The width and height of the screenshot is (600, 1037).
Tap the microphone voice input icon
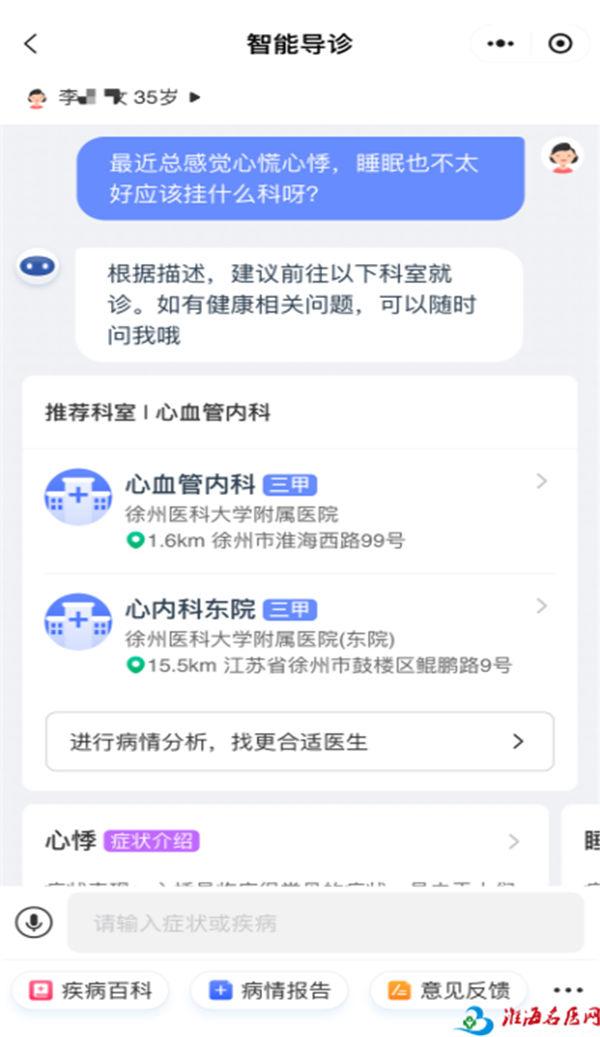point(33,922)
